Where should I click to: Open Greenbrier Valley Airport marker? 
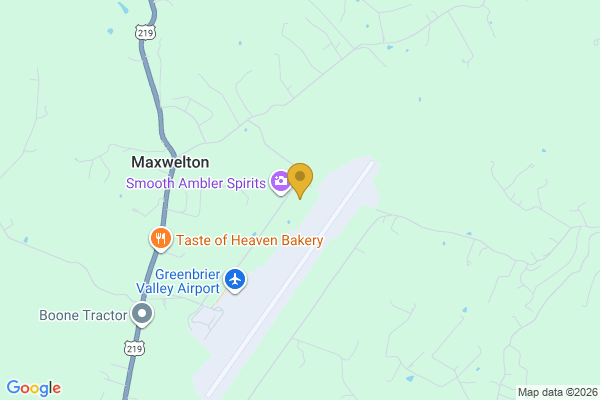[x=235, y=278]
